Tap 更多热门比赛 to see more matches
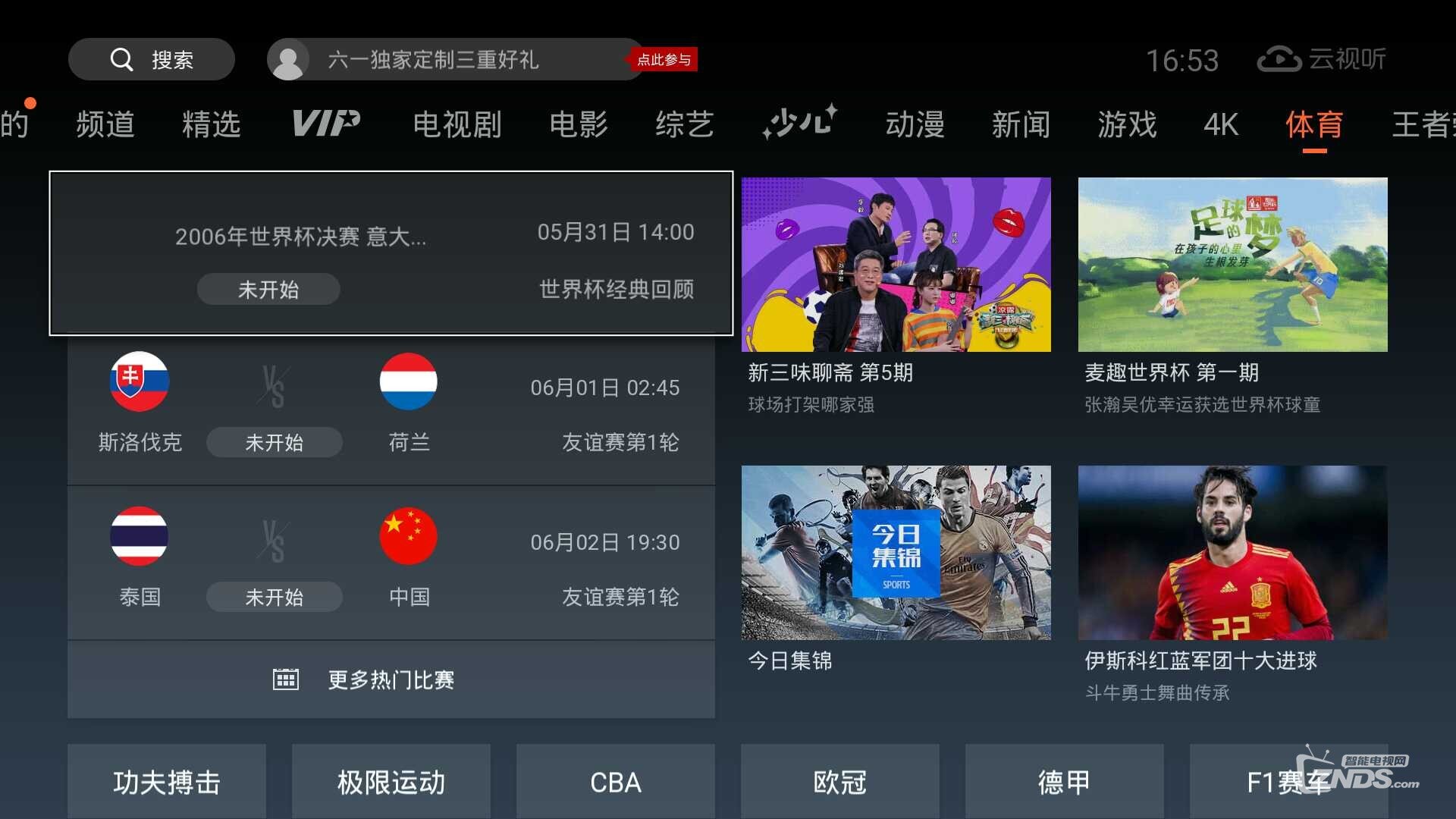 coord(391,679)
